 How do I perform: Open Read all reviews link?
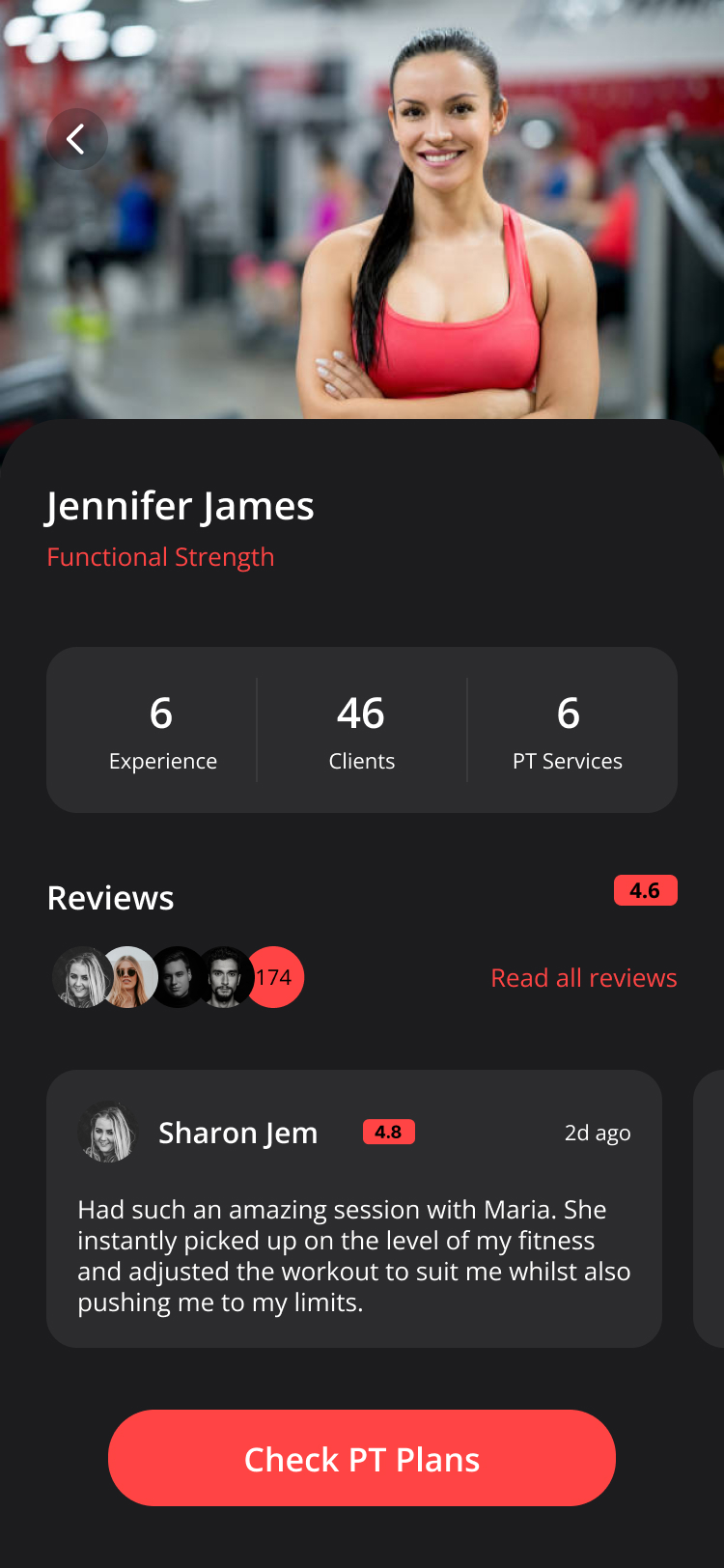pos(583,978)
